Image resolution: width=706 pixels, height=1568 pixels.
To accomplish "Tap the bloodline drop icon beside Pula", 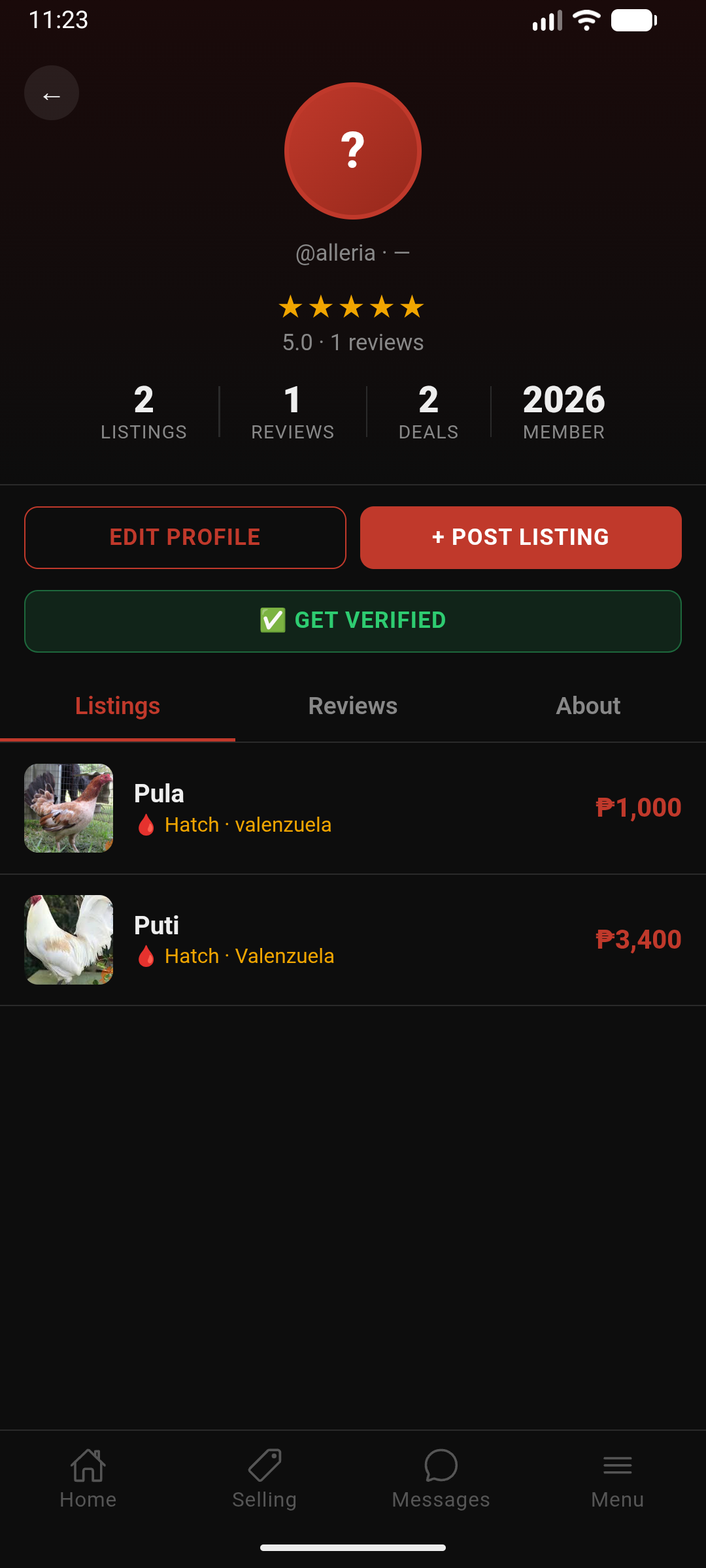I will tap(146, 825).
